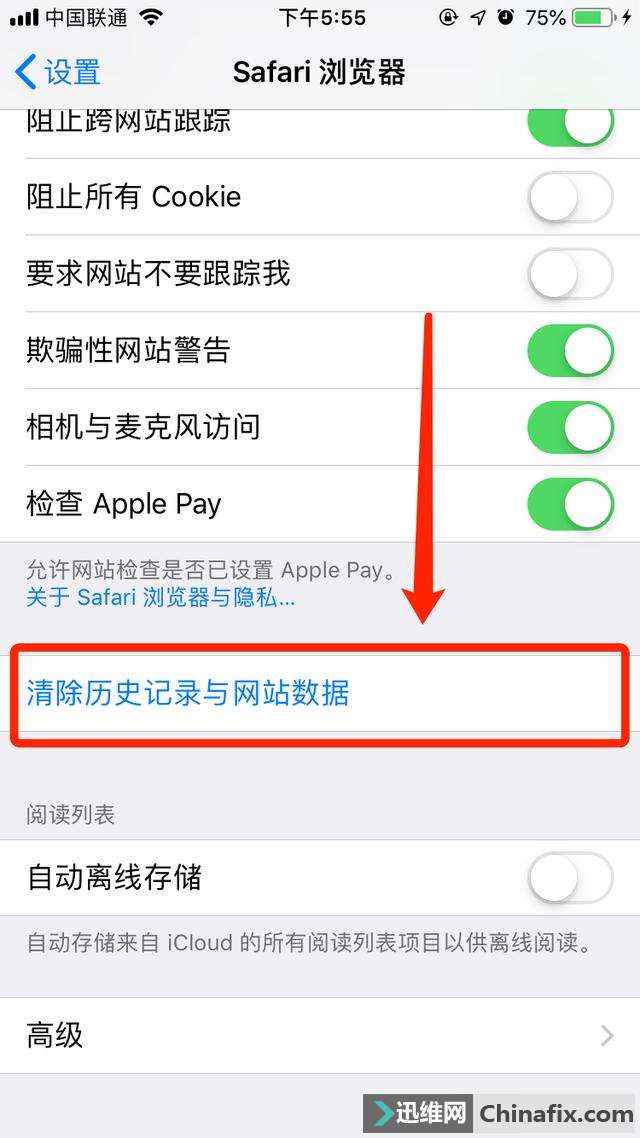
Task: Turn on 阻止所有 Cookie
Action: click(570, 197)
